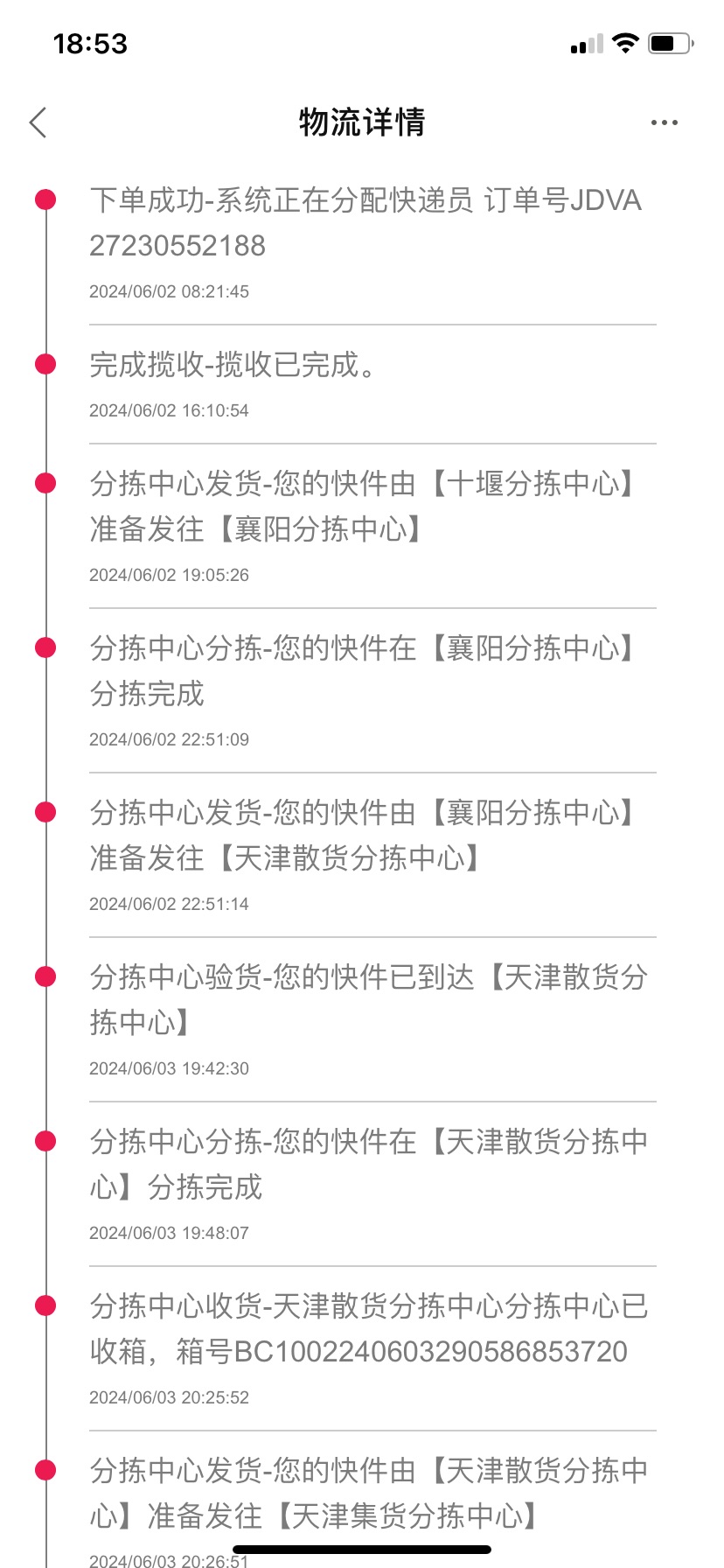Go back from the 物流详情 page
Viewport: 724px width, 1568px height.
point(38,122)
